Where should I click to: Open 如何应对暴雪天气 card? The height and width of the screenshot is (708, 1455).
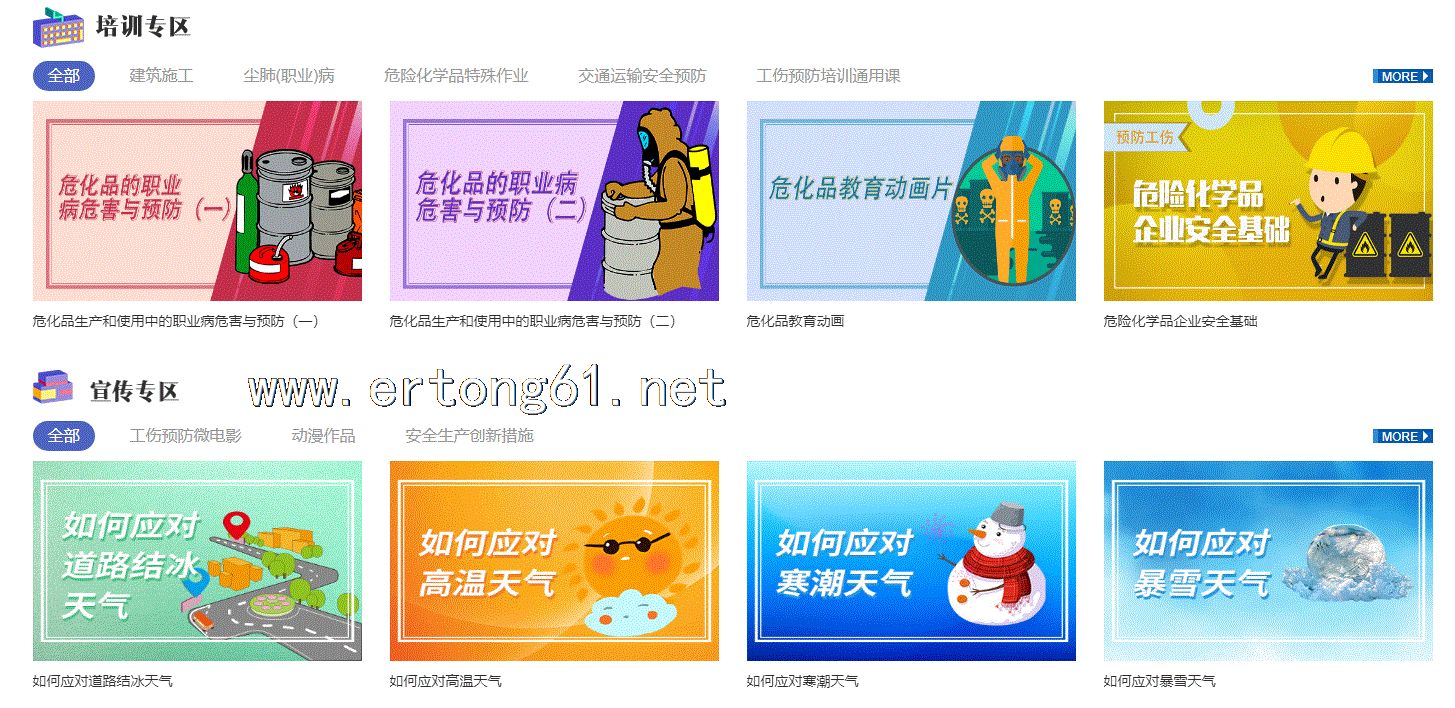(x=1268, y=561)
